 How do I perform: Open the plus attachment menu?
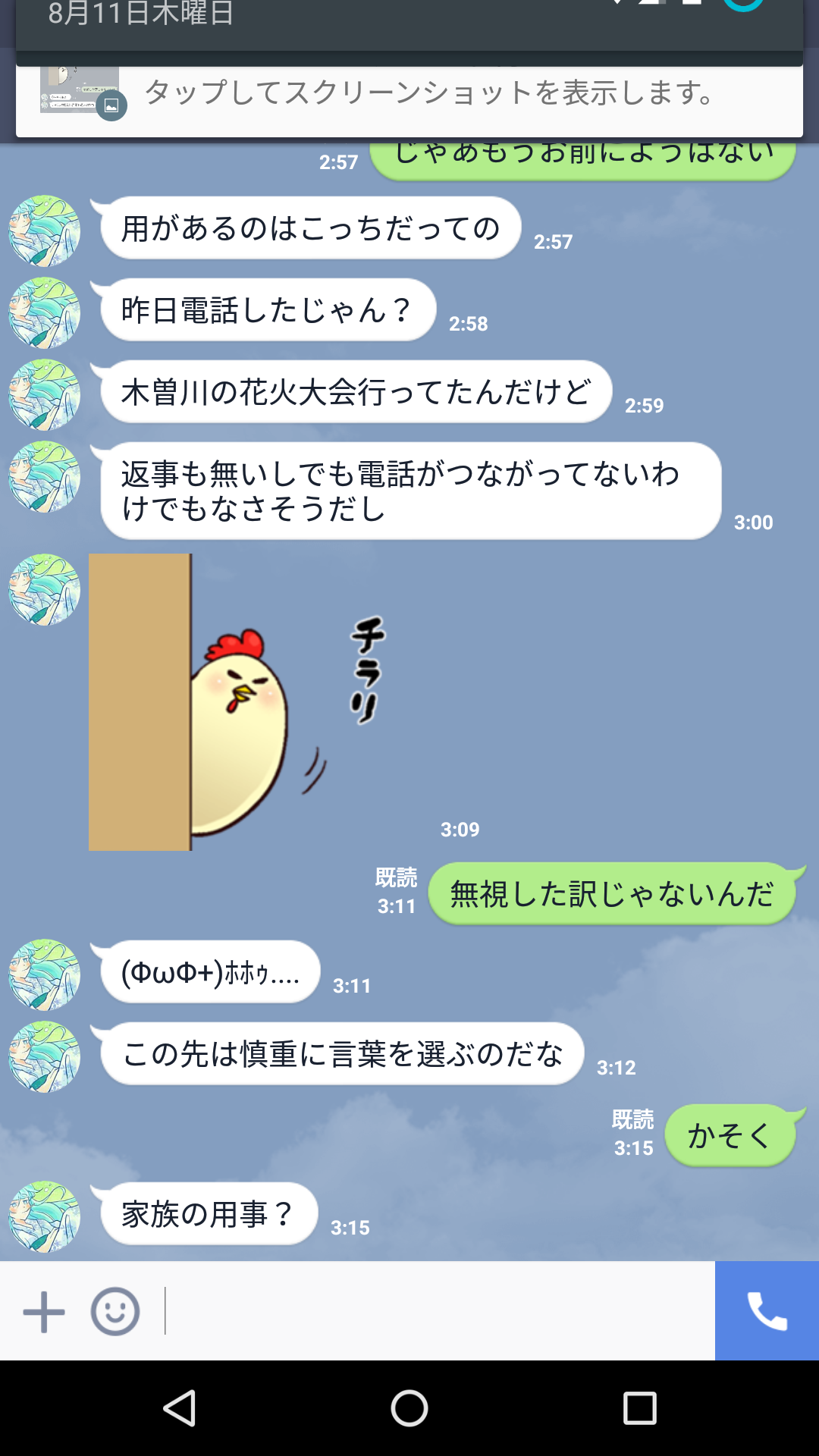44,1312
